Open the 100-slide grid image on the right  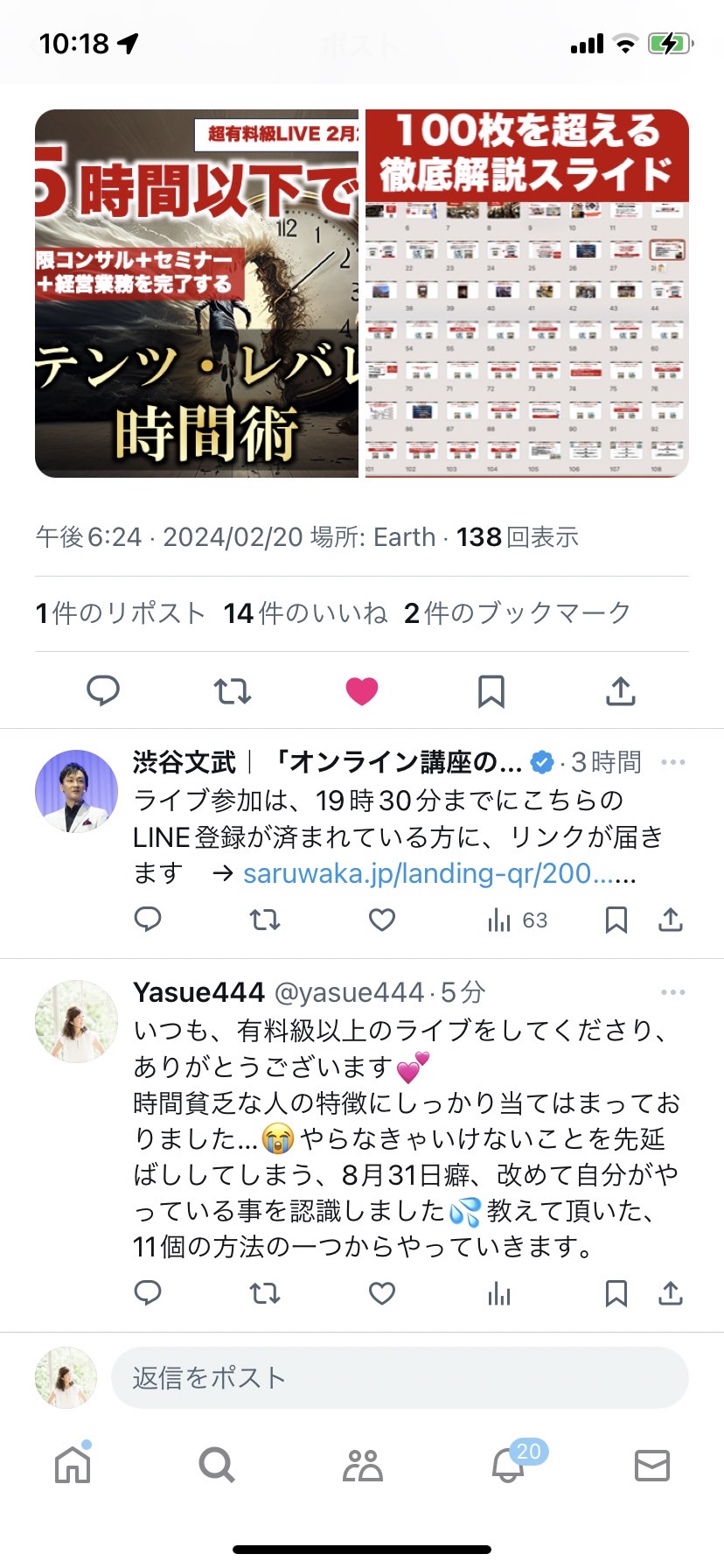(x=527, y=293)
